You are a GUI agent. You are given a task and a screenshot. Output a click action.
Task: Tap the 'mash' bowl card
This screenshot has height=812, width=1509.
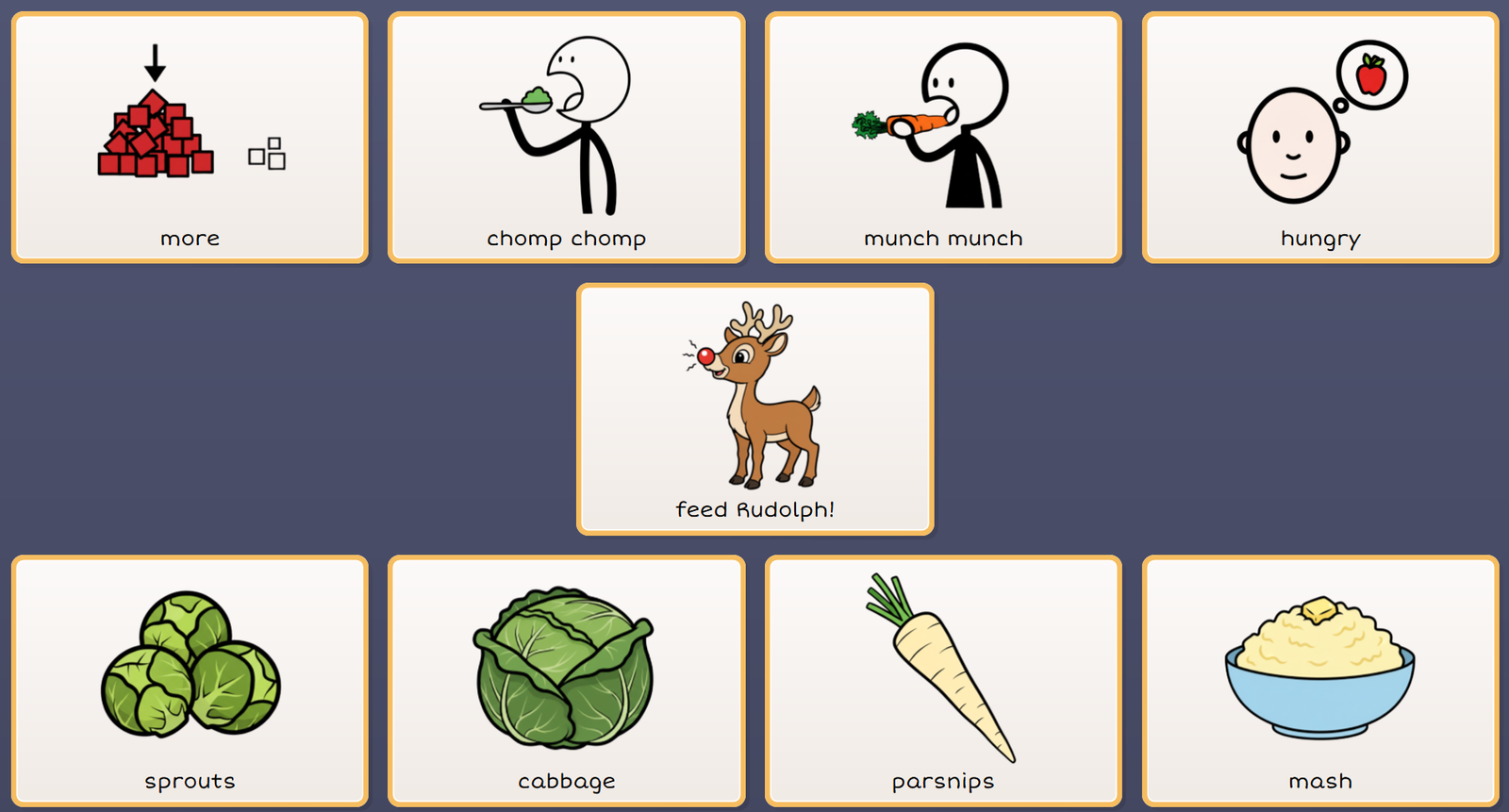pyautogui.click(x=1320, y=680)
